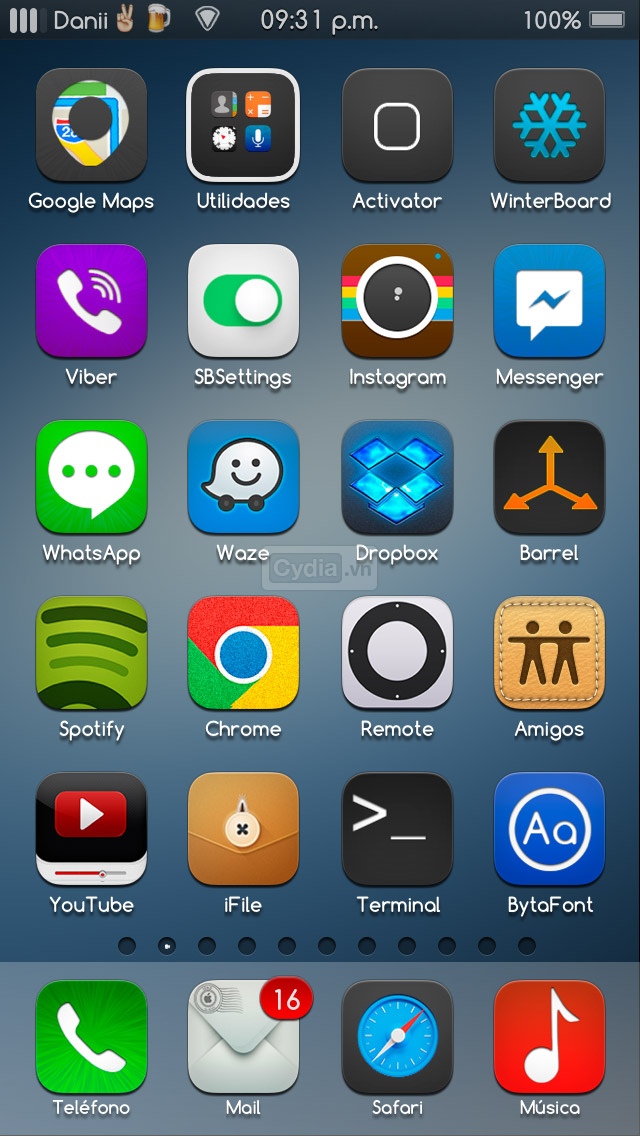The image size is (640, 1136).
Task: Launch Activator app
Action: pos(397,125)
